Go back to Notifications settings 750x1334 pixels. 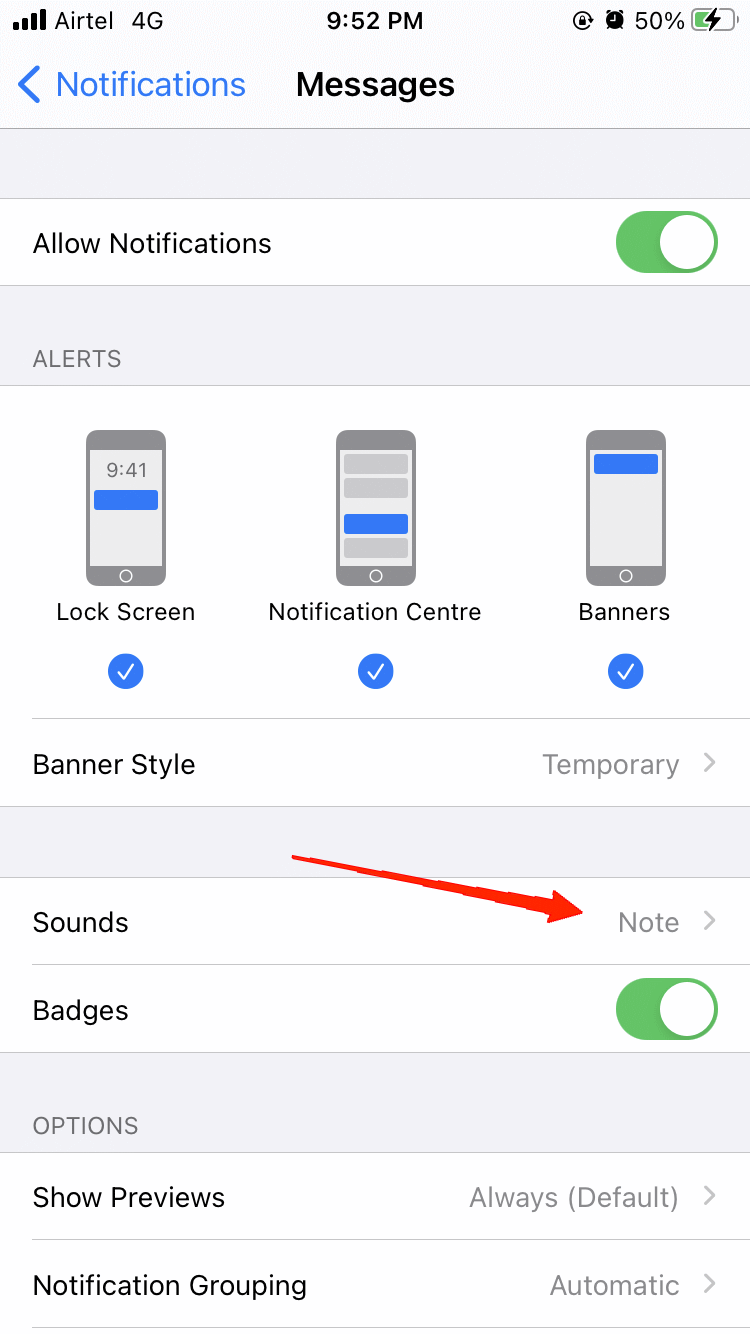pos(132,85)
